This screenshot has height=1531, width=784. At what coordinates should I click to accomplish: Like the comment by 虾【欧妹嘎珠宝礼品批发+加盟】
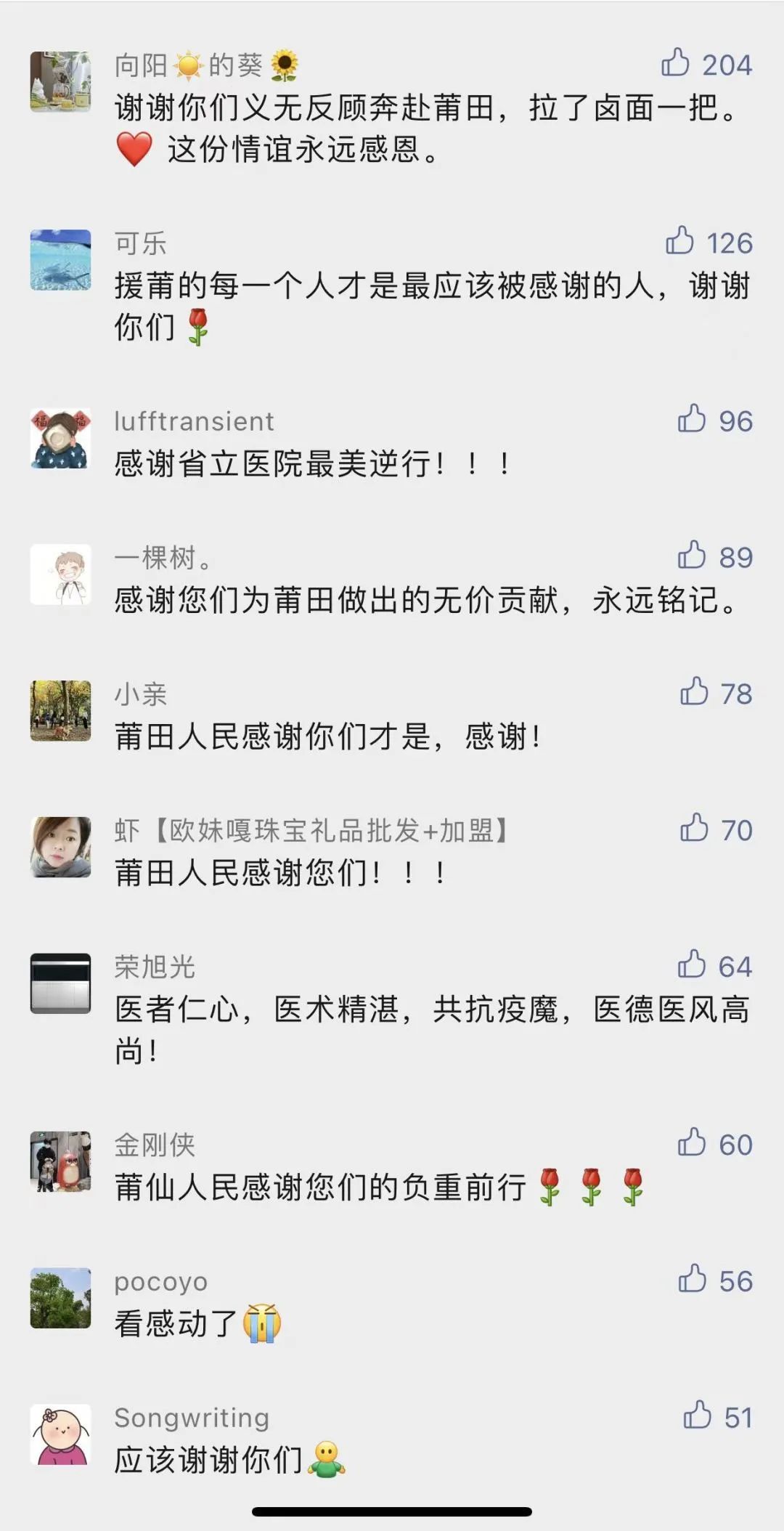point(694,828)
